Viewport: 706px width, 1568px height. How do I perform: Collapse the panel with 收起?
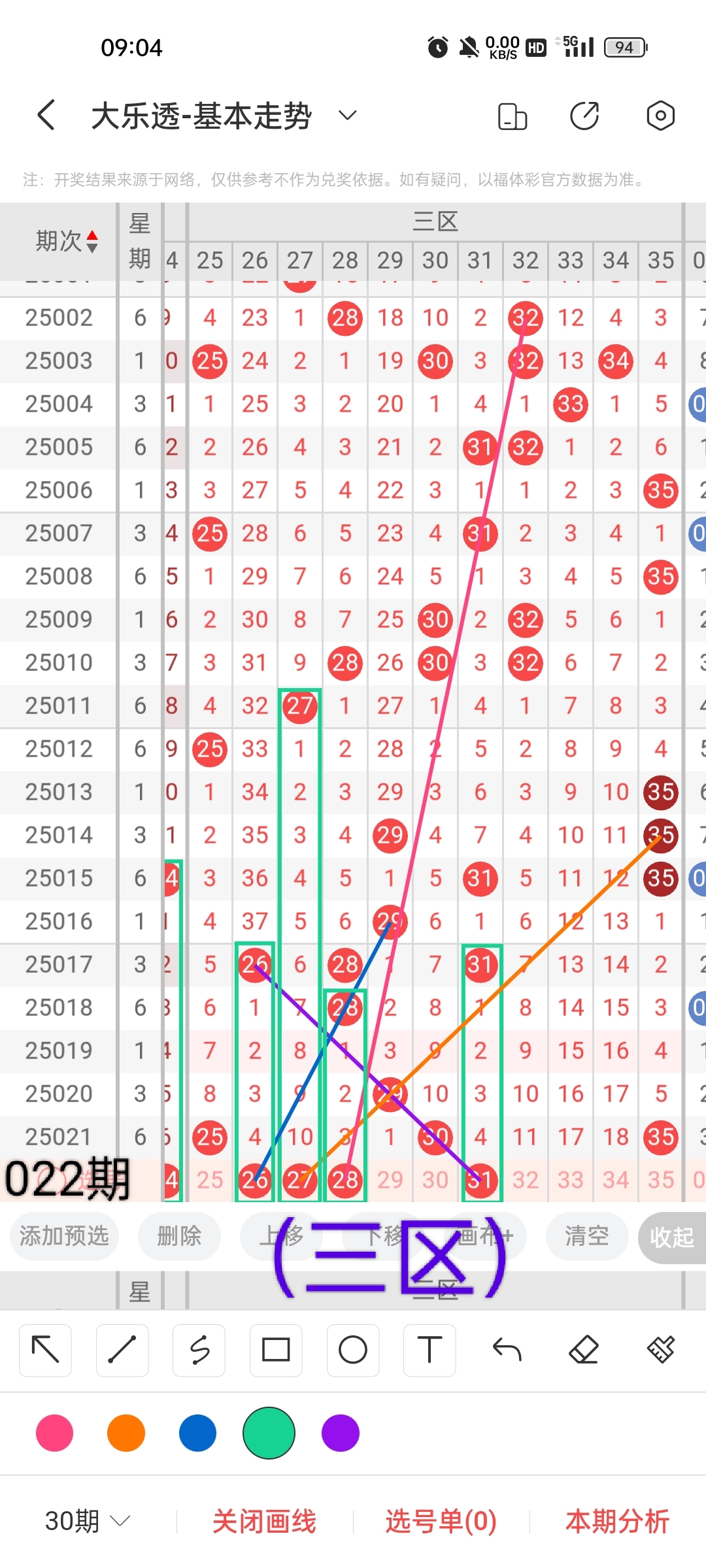(671, 1237)
